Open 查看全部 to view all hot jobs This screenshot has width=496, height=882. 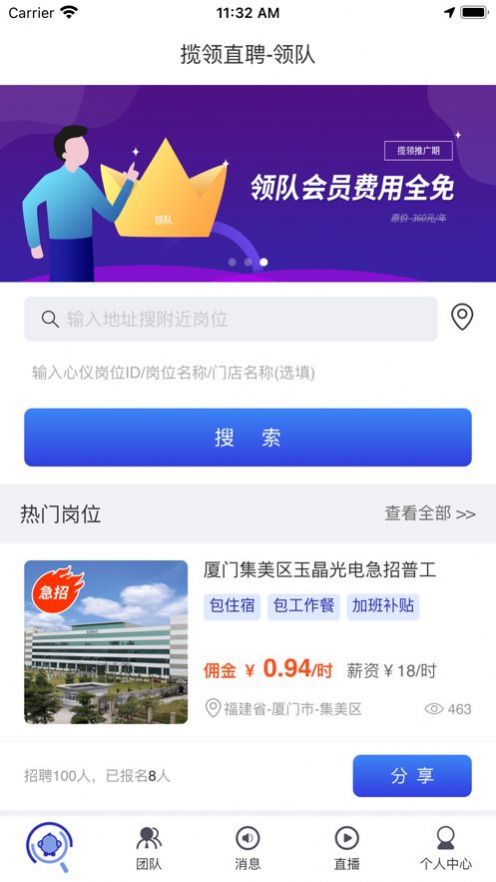pos(430,514)
